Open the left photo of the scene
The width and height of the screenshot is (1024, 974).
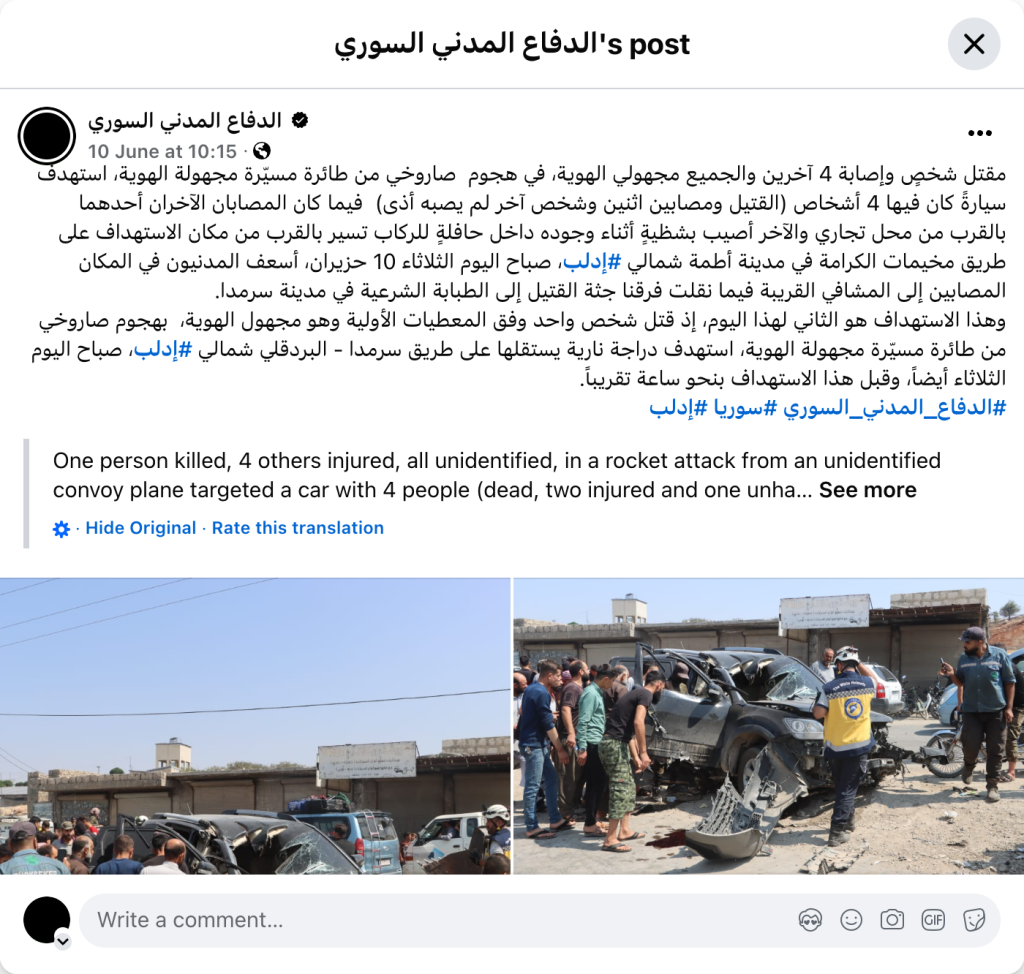tap(255, 726)
